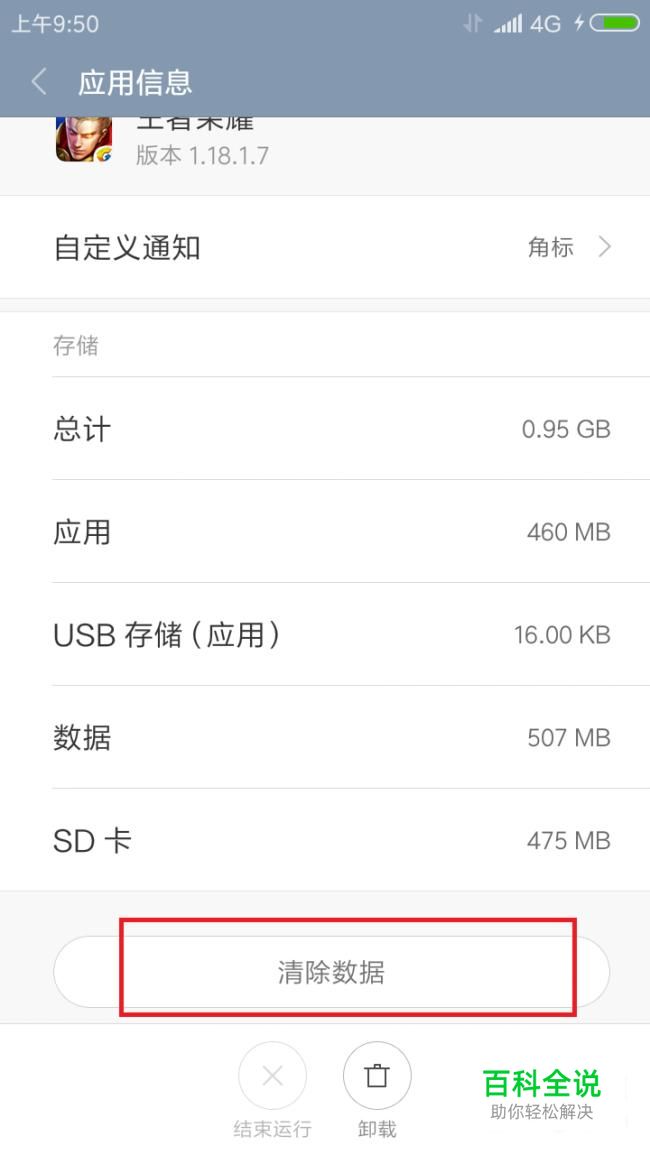Open the 自定义通知 settings row
Image resolution: width=650 pixels, height=1155 pixels.
click(x=330, y=247)
